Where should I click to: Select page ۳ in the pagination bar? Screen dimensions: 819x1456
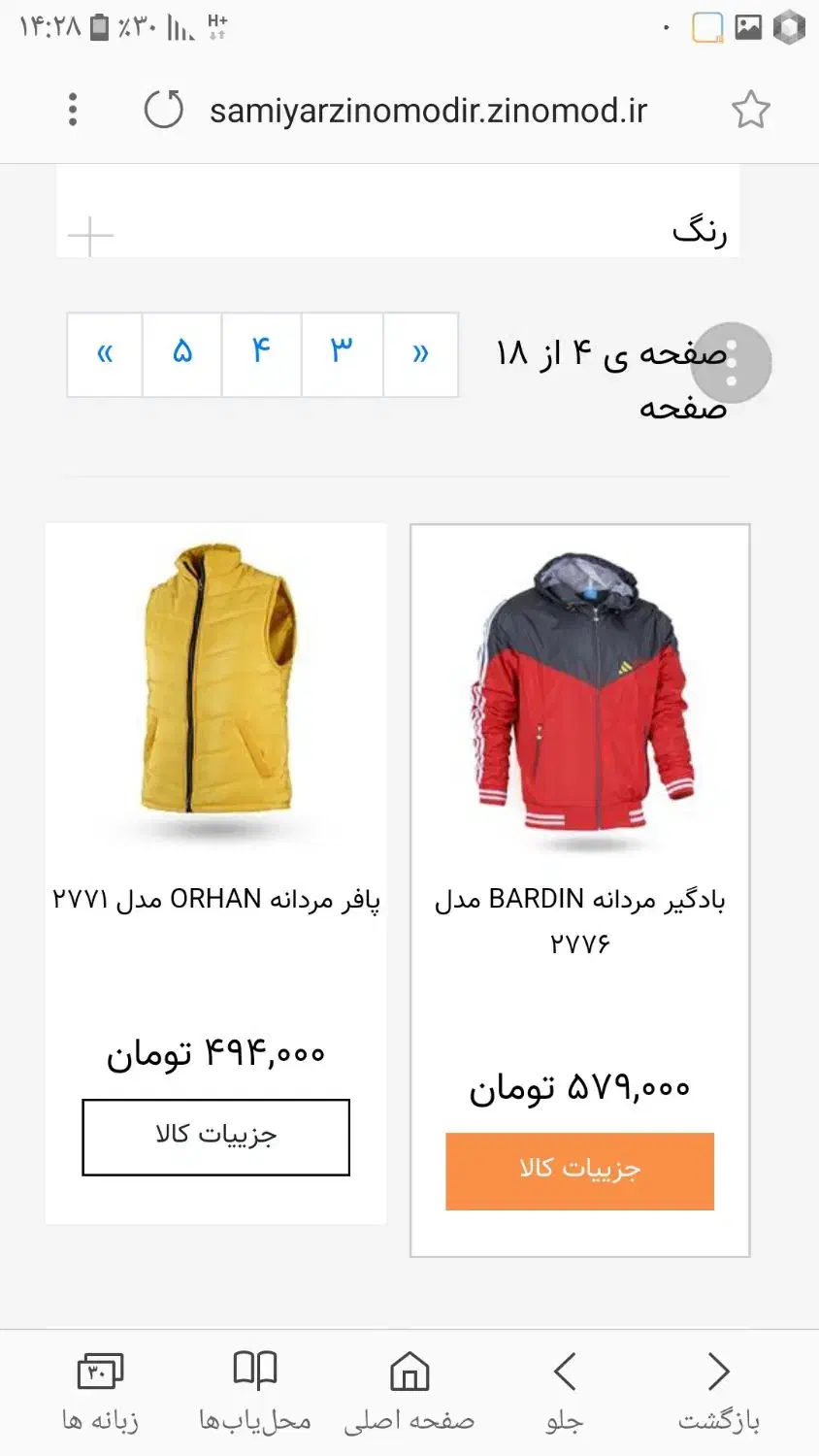point(341,354)
